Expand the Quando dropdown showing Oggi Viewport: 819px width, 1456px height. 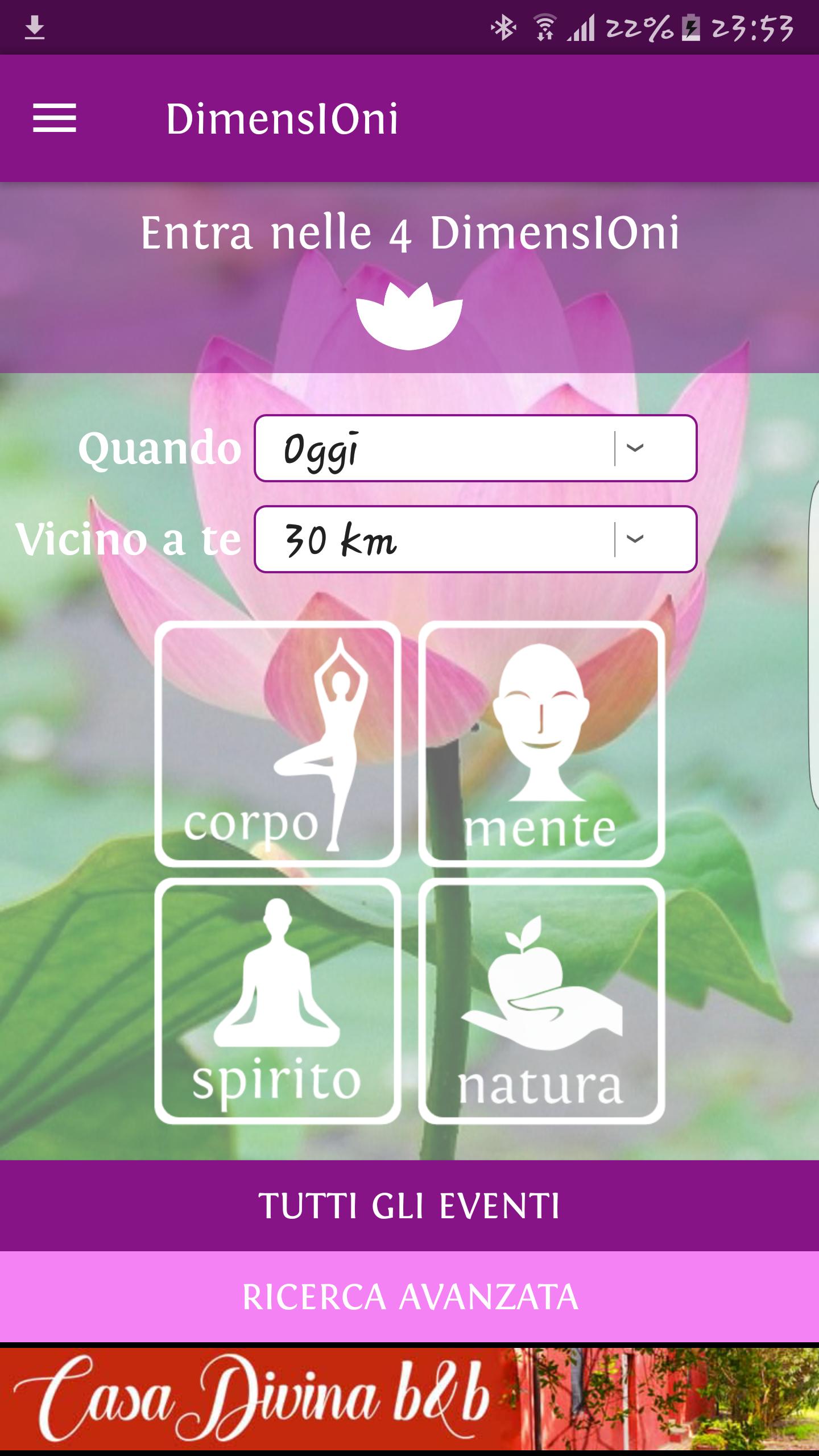(475, 448)
